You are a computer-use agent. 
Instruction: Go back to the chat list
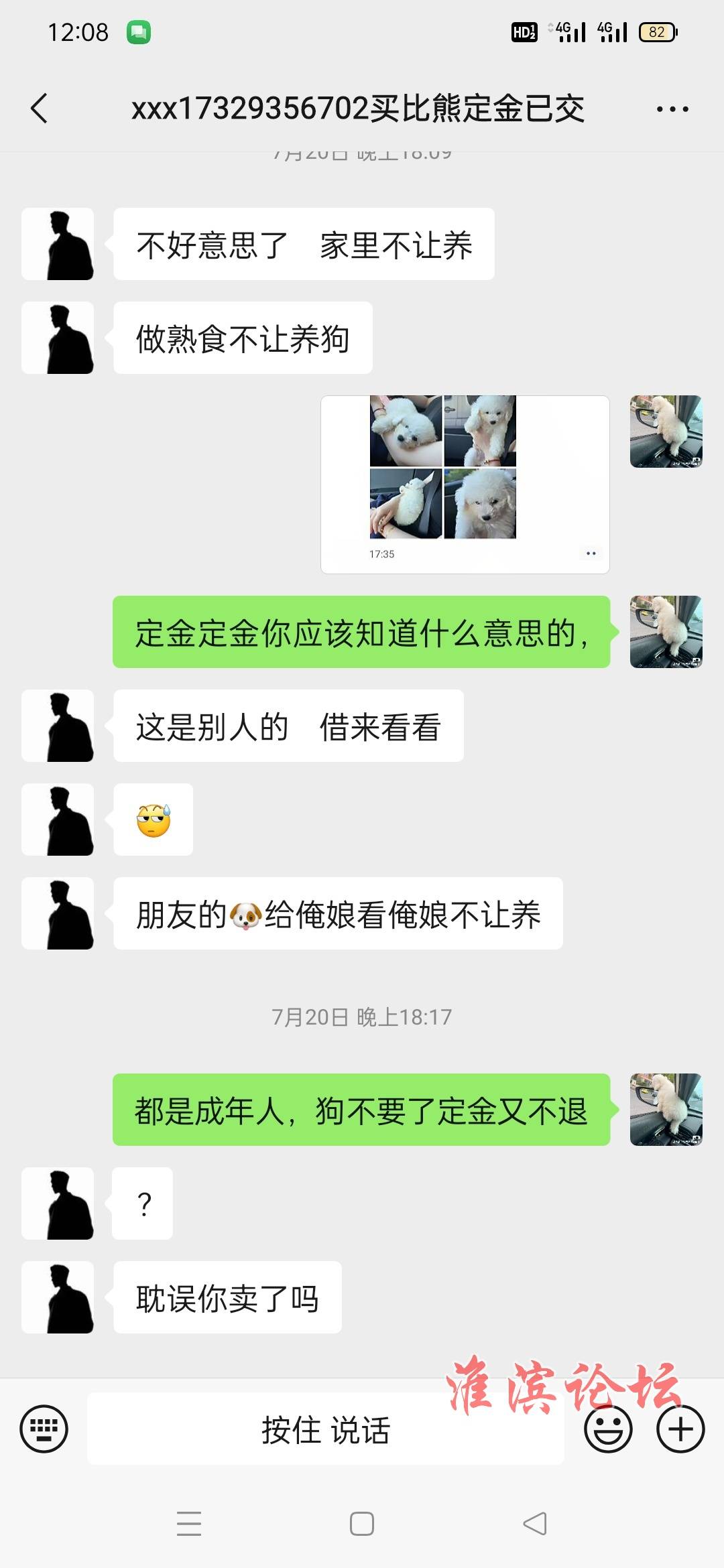pyautogui.click(x=39, y=109)
